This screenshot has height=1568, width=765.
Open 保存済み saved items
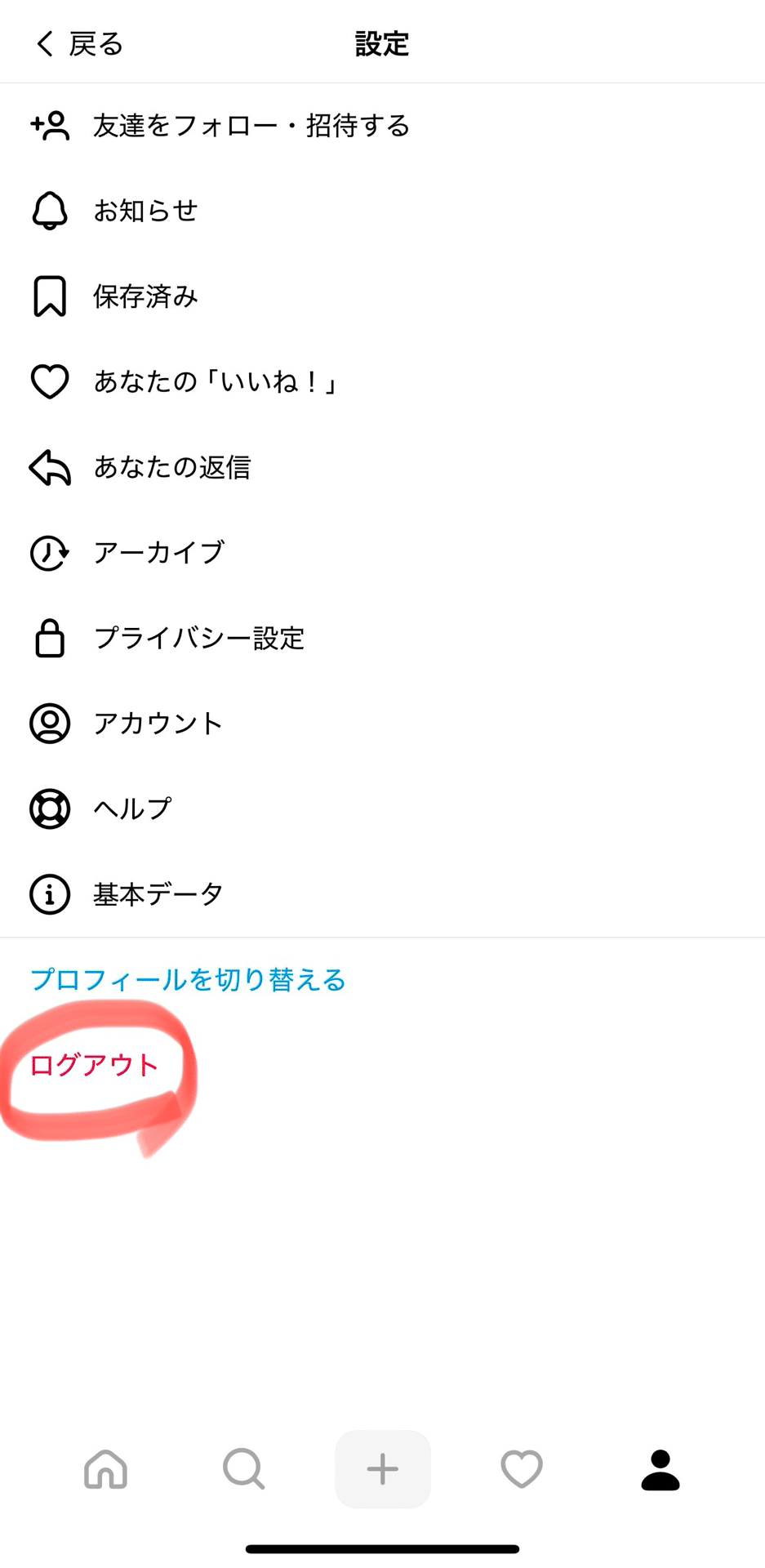tap(382, 296)
